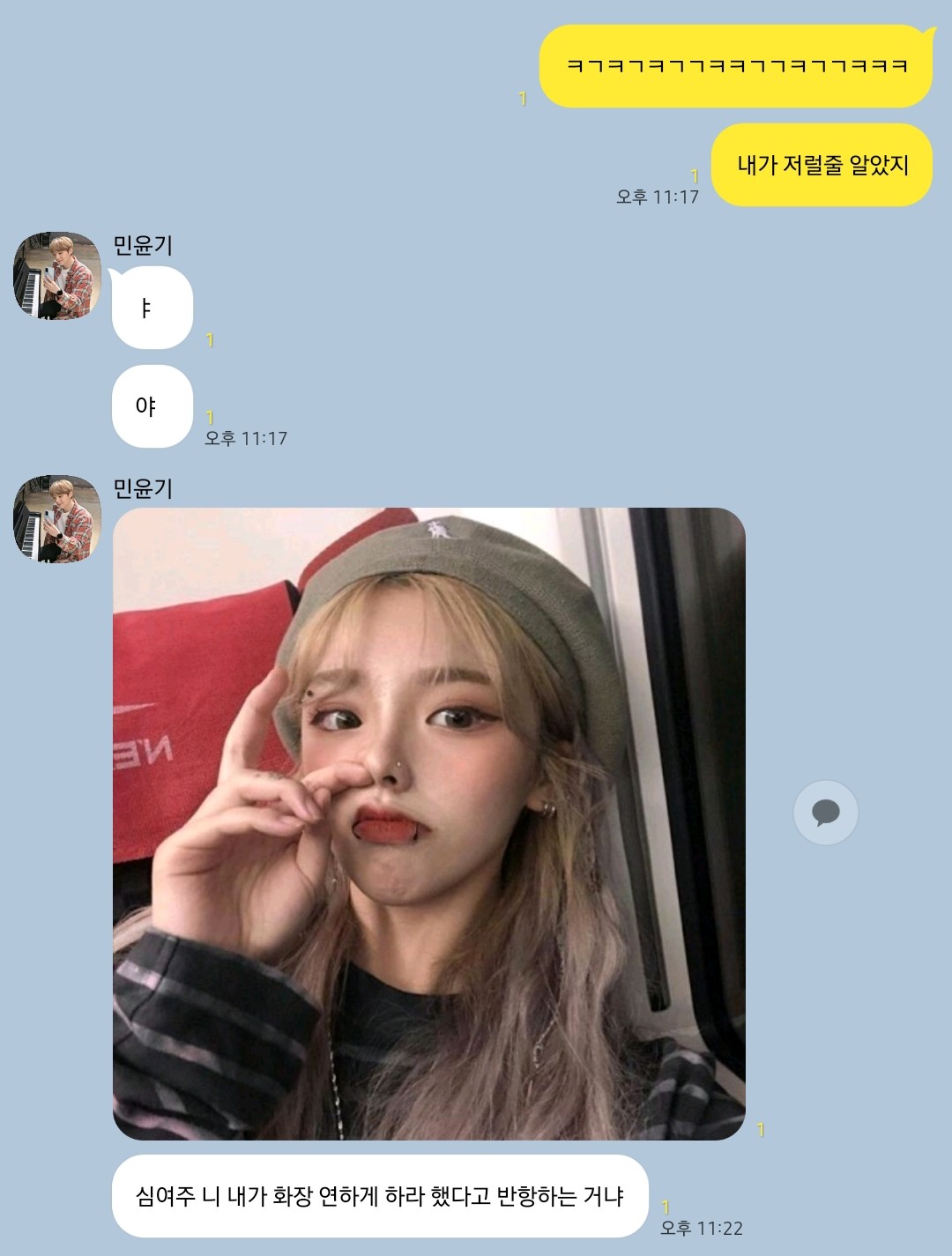Open 민윤기's profile picture beside the ㅑ message
952x1256 pixels.
tap(57, 276)
